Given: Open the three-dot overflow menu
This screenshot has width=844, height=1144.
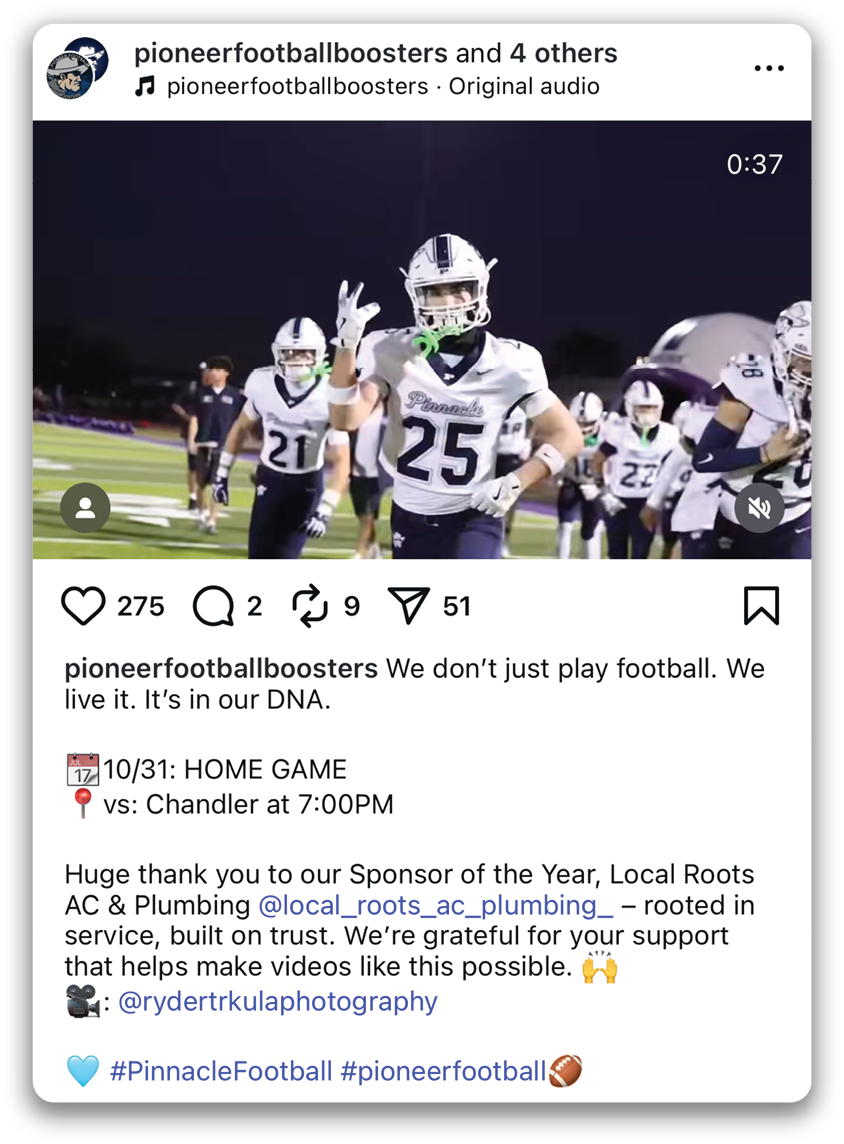Looking at the screenshot, I should click(768, 68).
